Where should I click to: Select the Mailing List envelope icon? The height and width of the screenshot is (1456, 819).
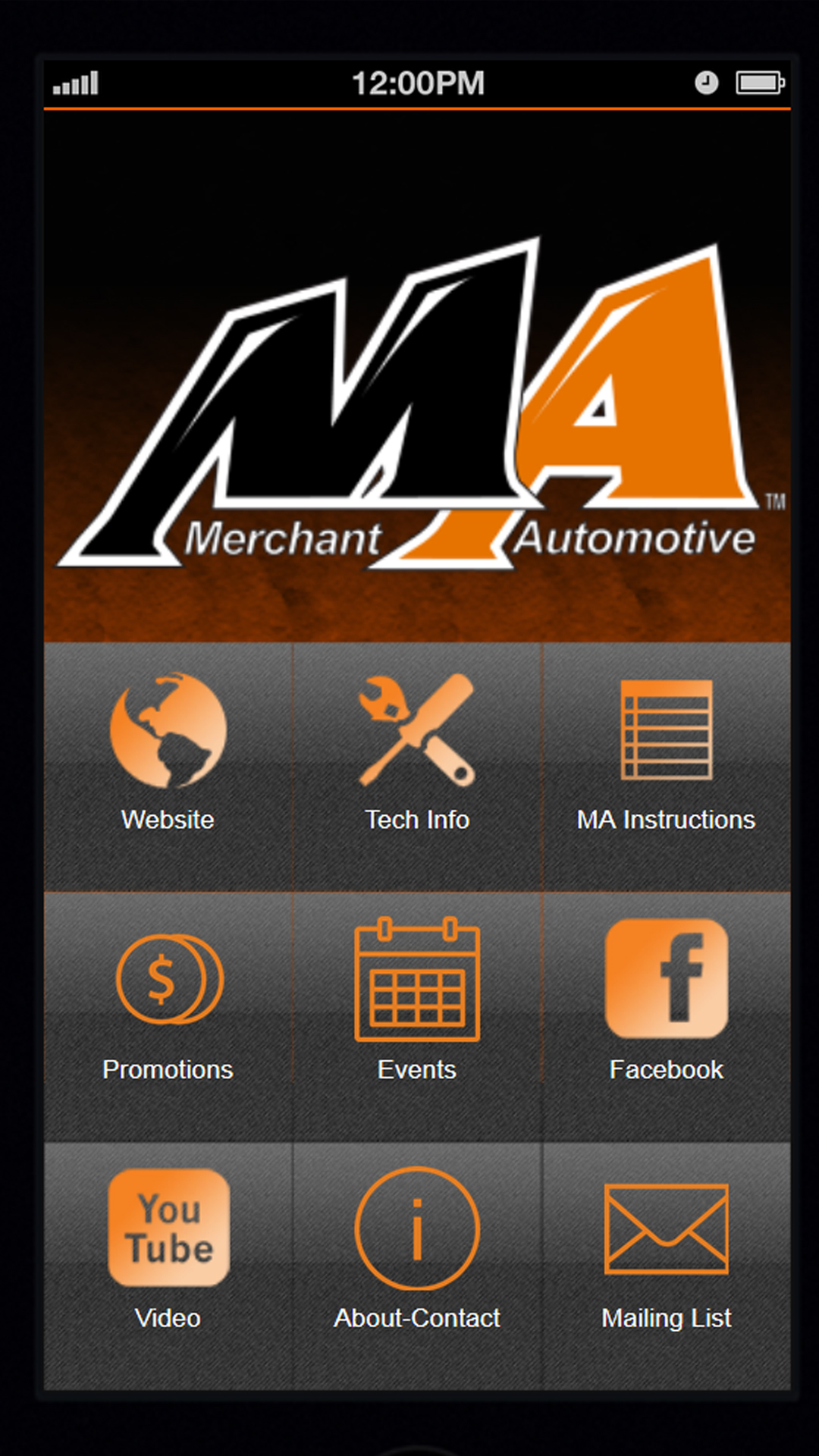point(665,1228)
